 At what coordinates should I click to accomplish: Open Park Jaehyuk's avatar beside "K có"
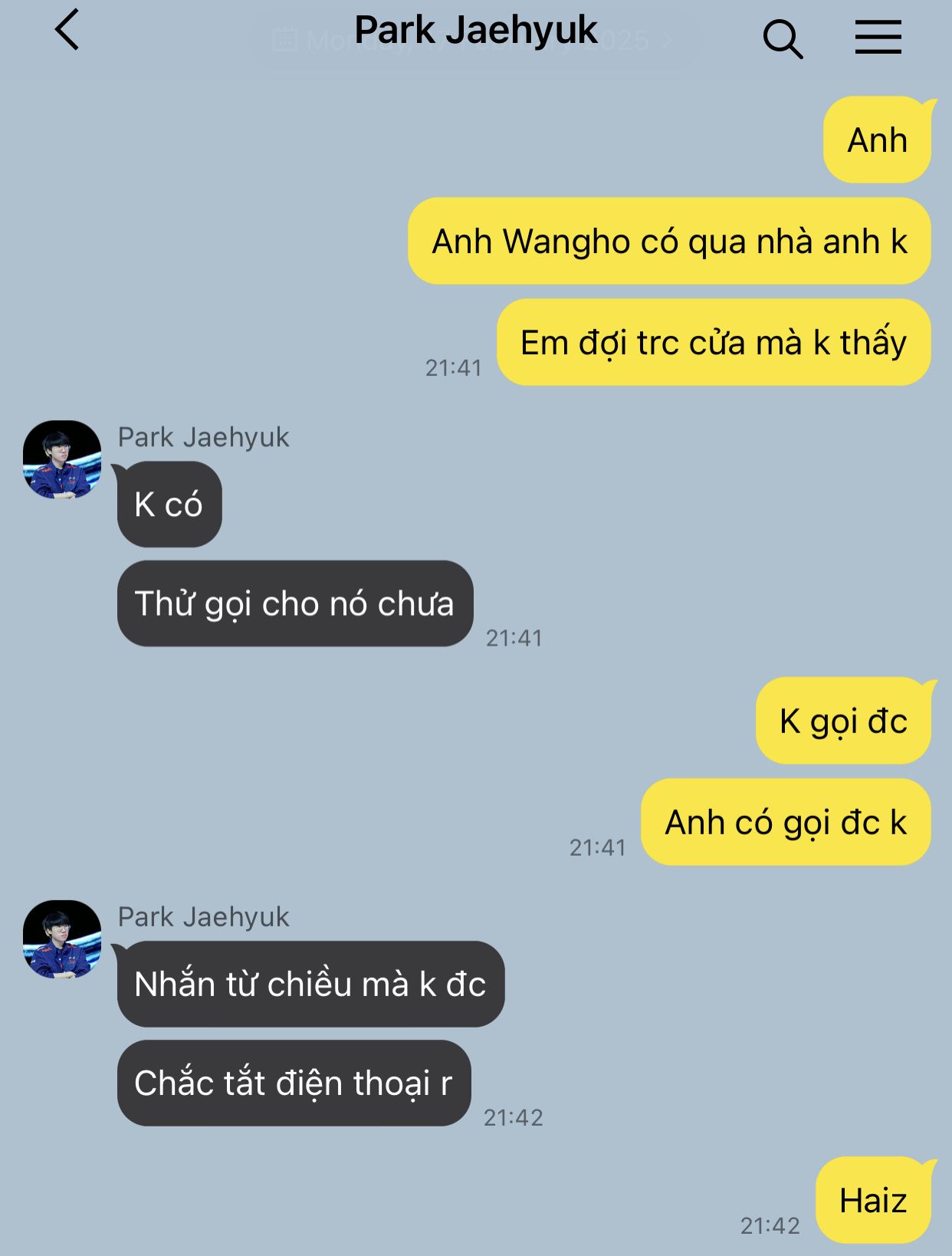tap(62, 459)
